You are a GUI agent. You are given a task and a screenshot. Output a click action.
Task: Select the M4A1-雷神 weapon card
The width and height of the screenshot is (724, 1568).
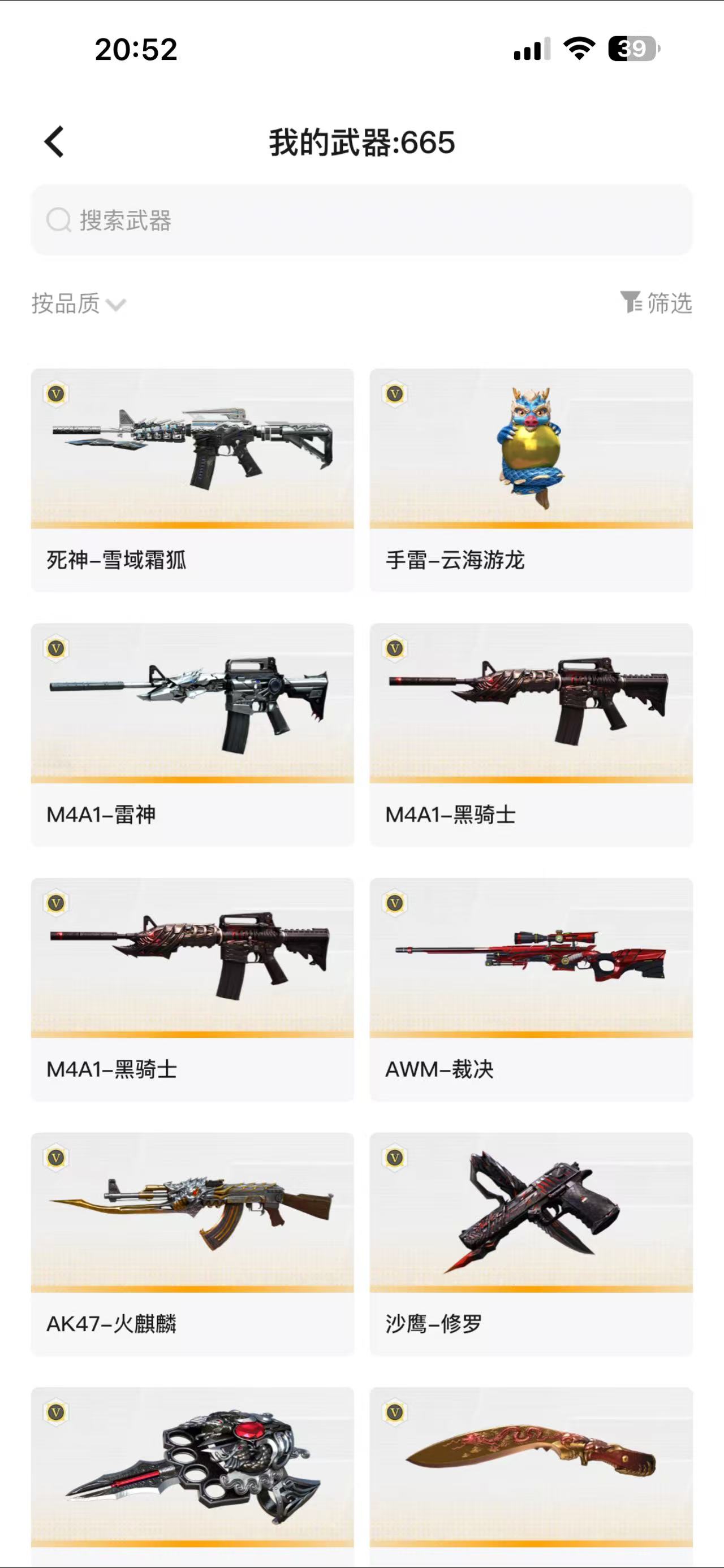click(x=192, y=734)
